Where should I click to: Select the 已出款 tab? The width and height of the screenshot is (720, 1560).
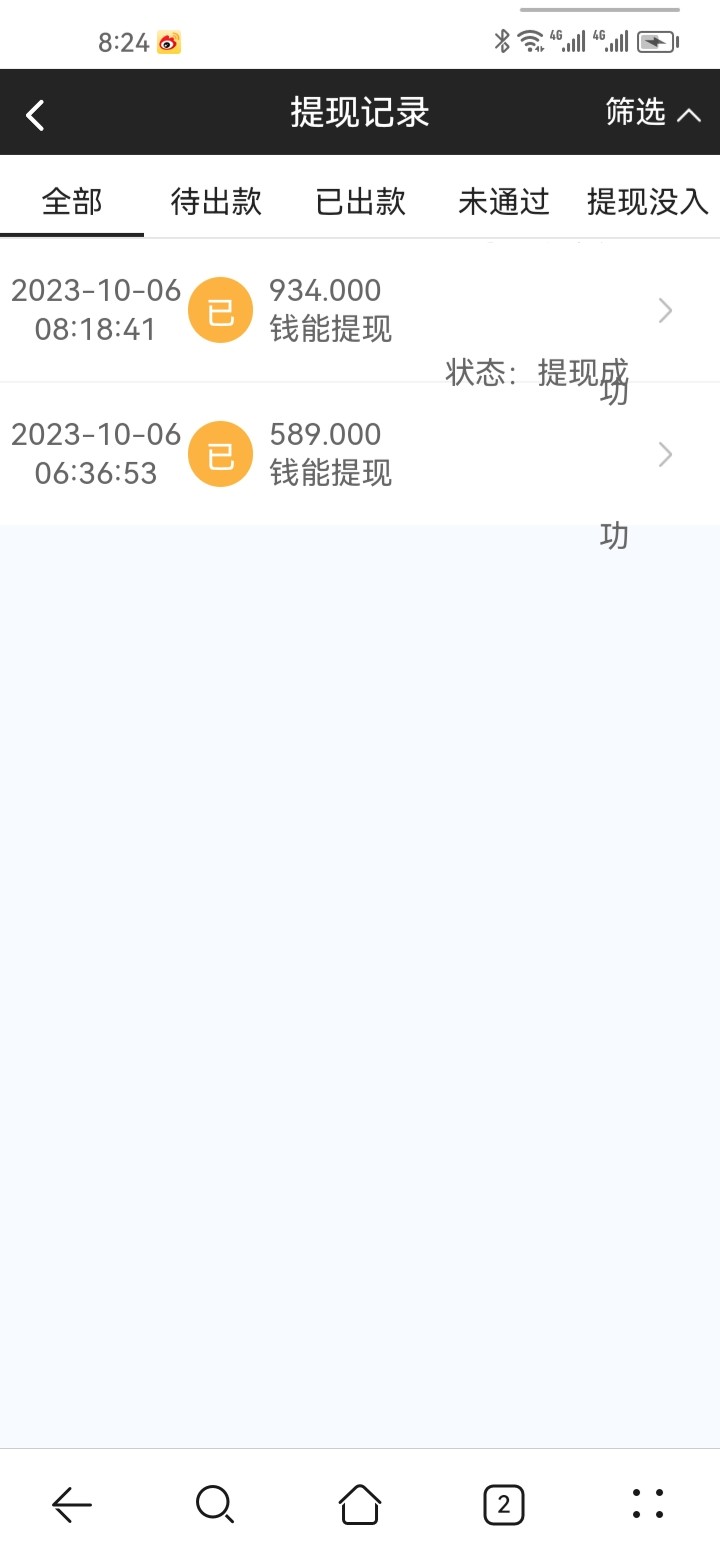pos(361,202)
